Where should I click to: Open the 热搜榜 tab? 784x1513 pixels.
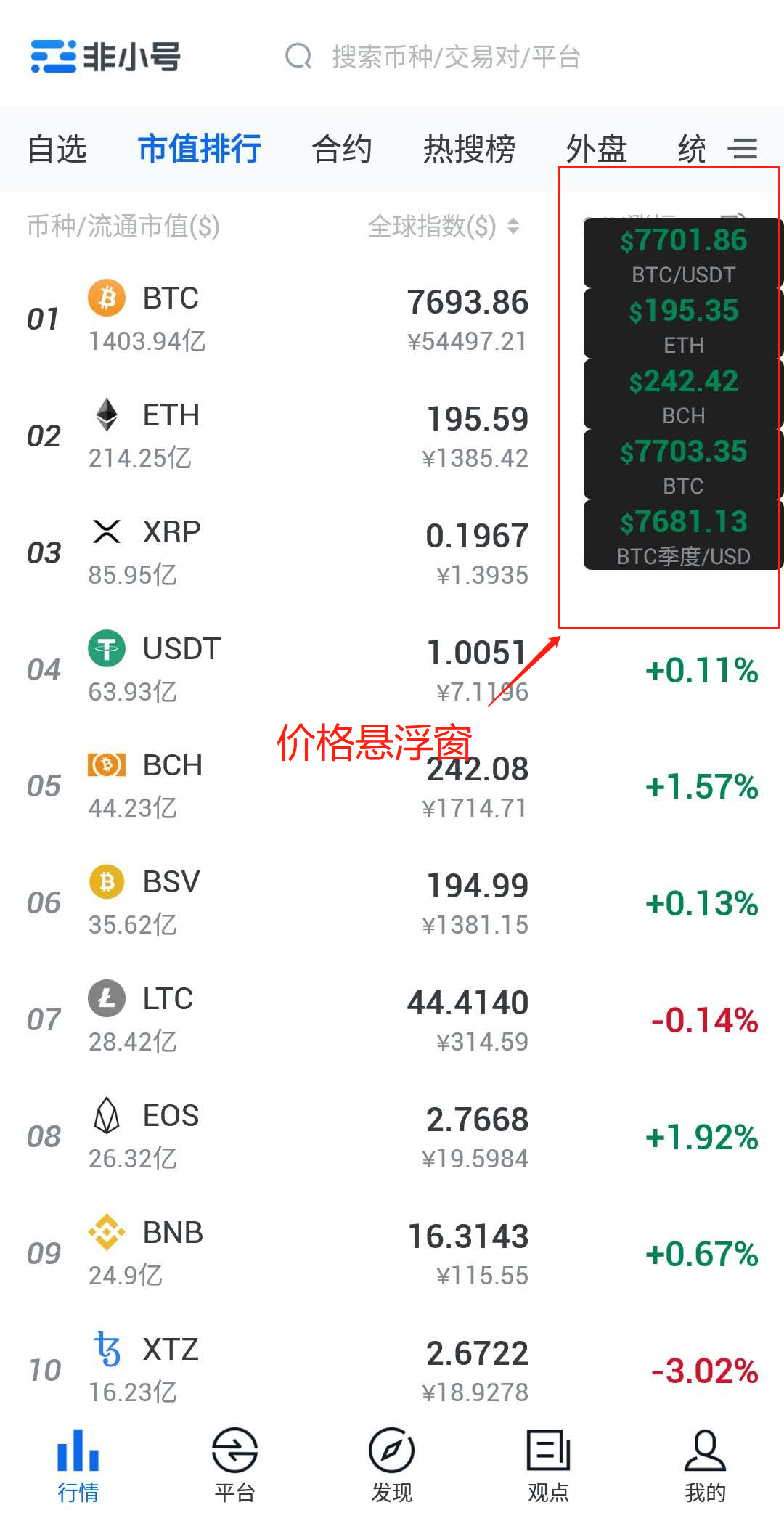[x=469, y=150]
